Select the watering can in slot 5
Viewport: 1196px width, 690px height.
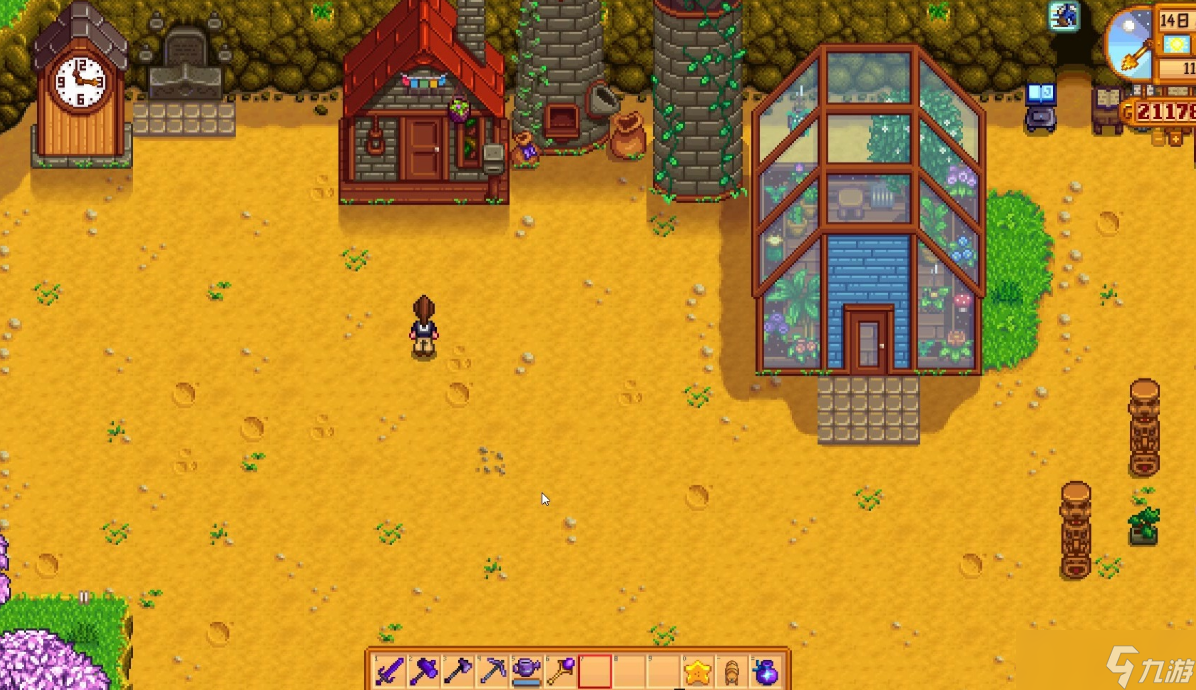pyautogui.click(x=527, y=672)
